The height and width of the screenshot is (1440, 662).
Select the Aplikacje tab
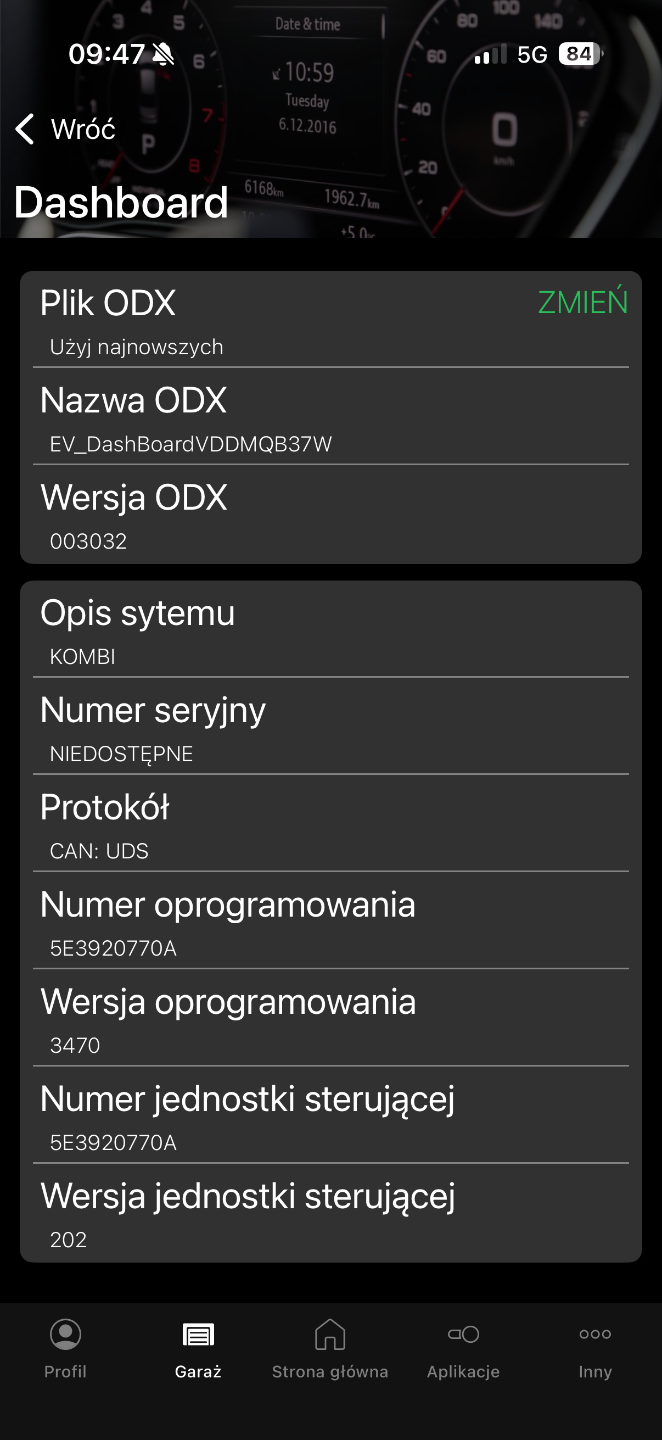(x=463, y=1349)
